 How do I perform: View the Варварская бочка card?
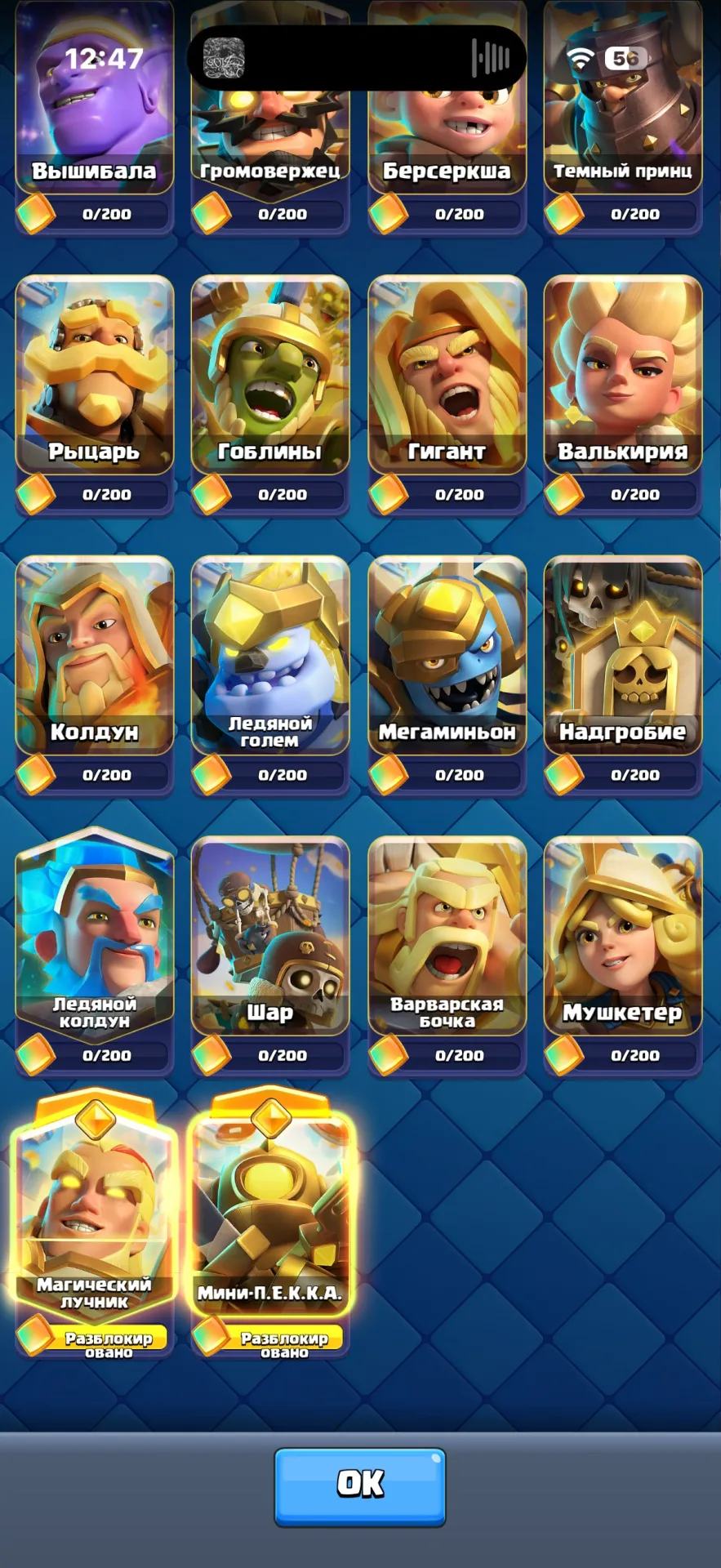(x=447, y=955)
